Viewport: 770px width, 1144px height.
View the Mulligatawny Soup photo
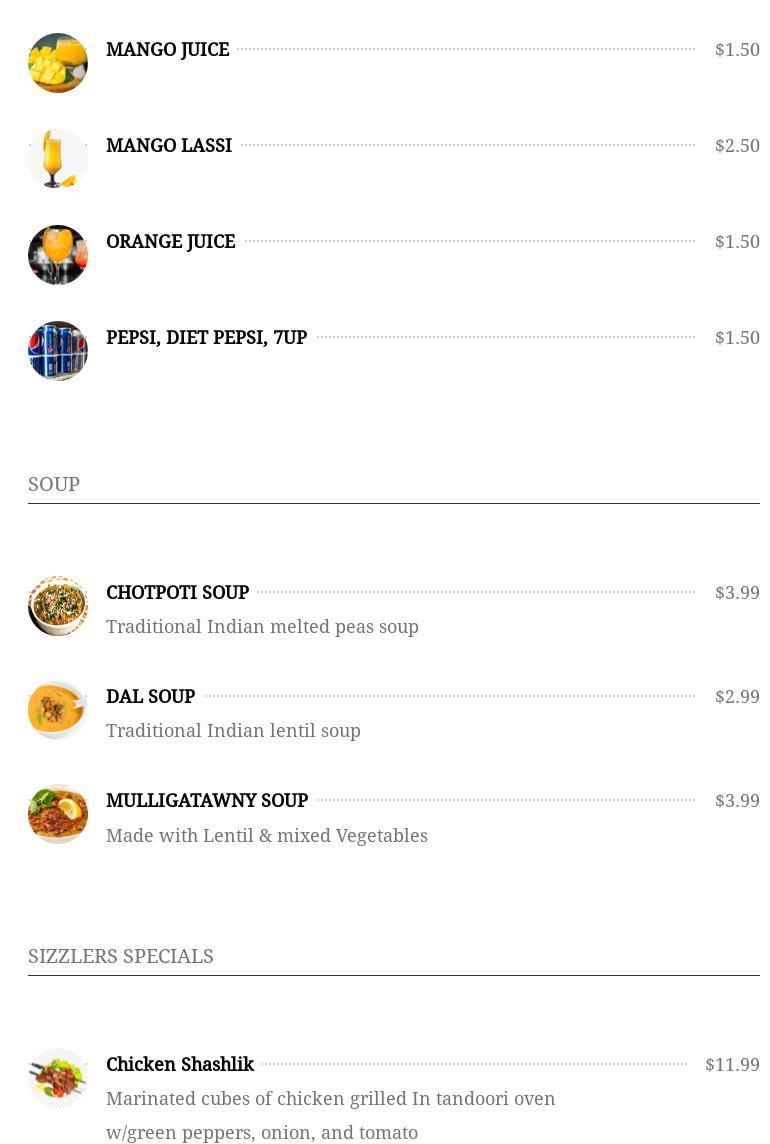(58, 814)
